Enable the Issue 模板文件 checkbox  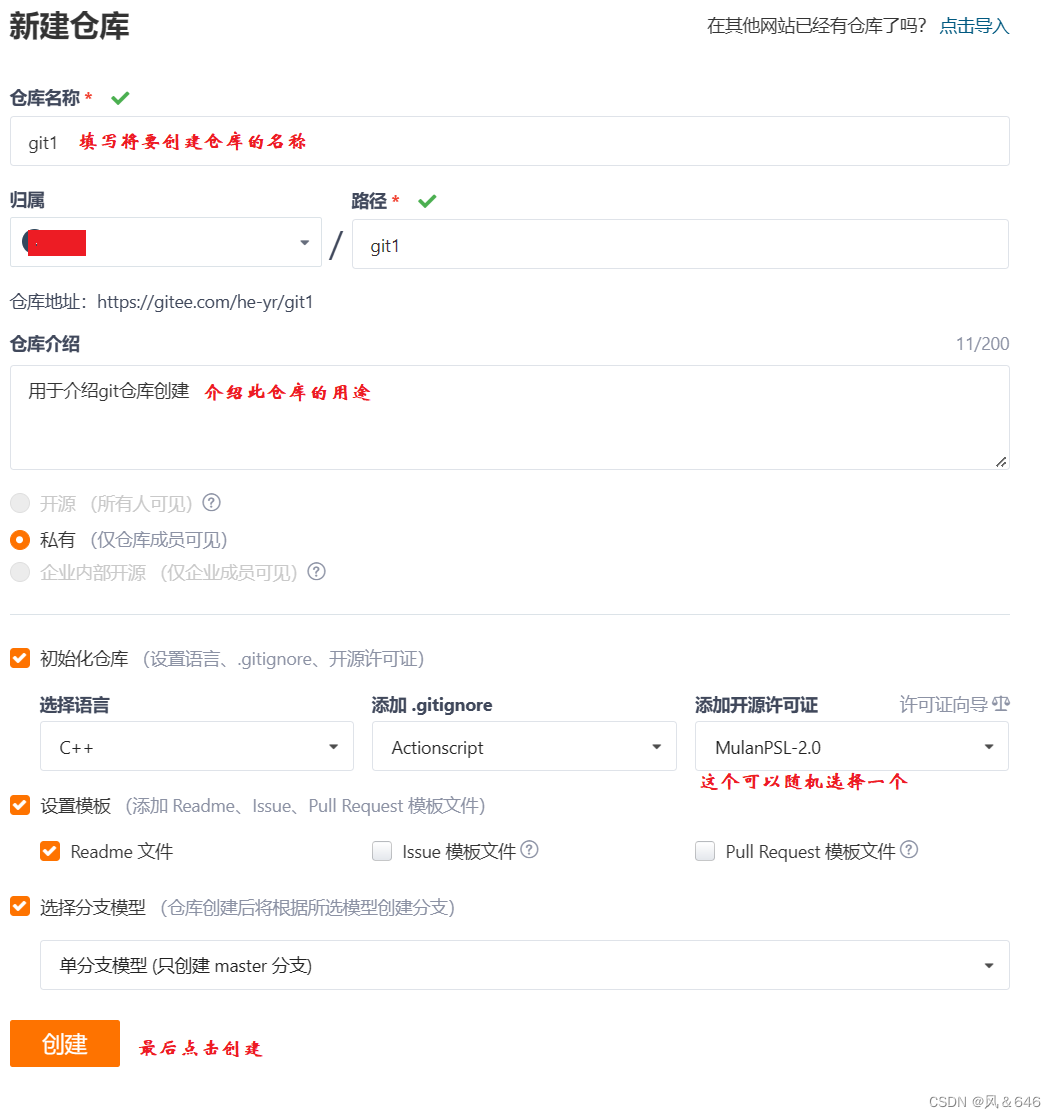pos(381,851)
